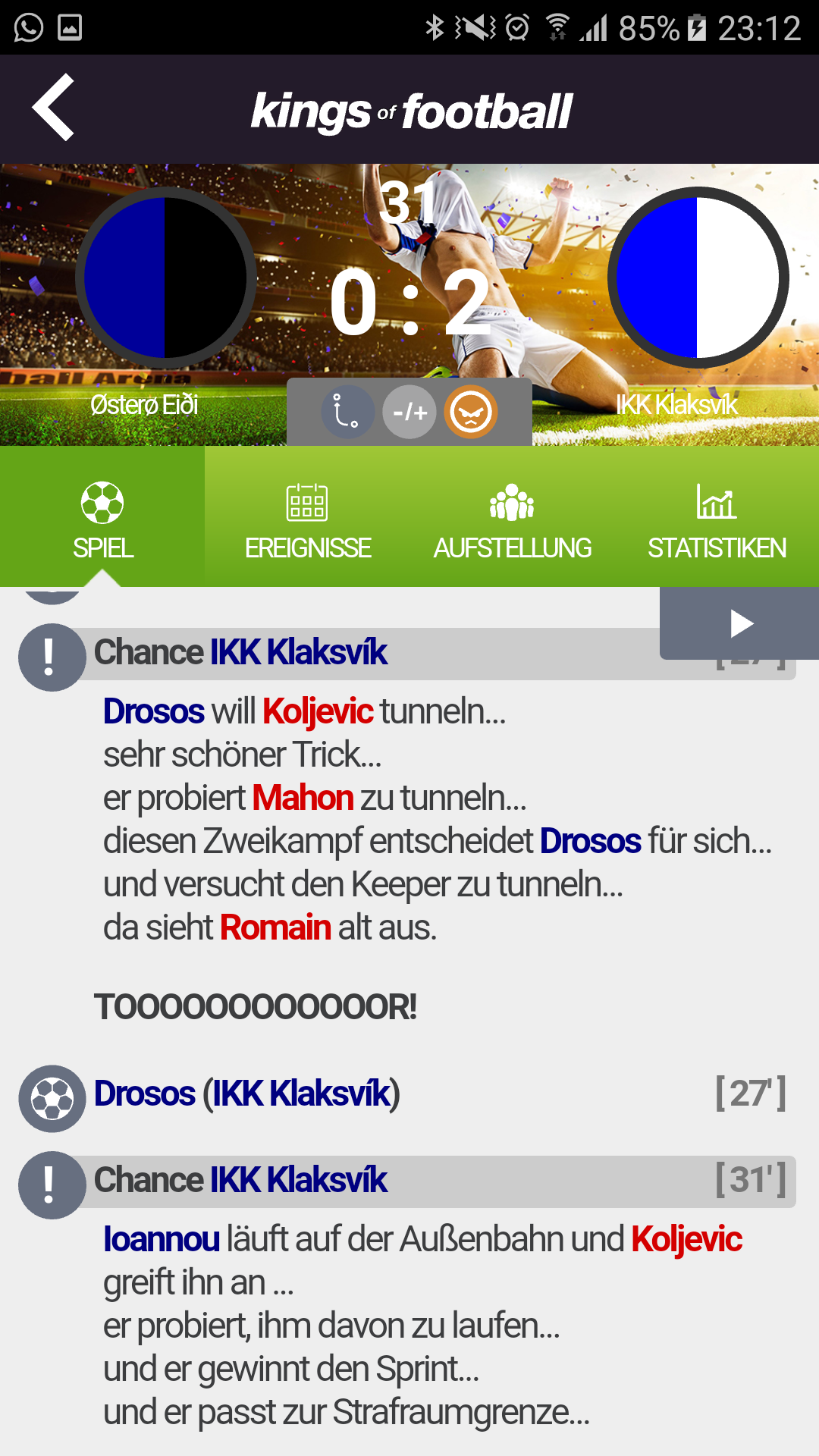This screenshot has height=1456, width=819.
Task: Tap the minus/plus substitution button
Action: [409, 412]
